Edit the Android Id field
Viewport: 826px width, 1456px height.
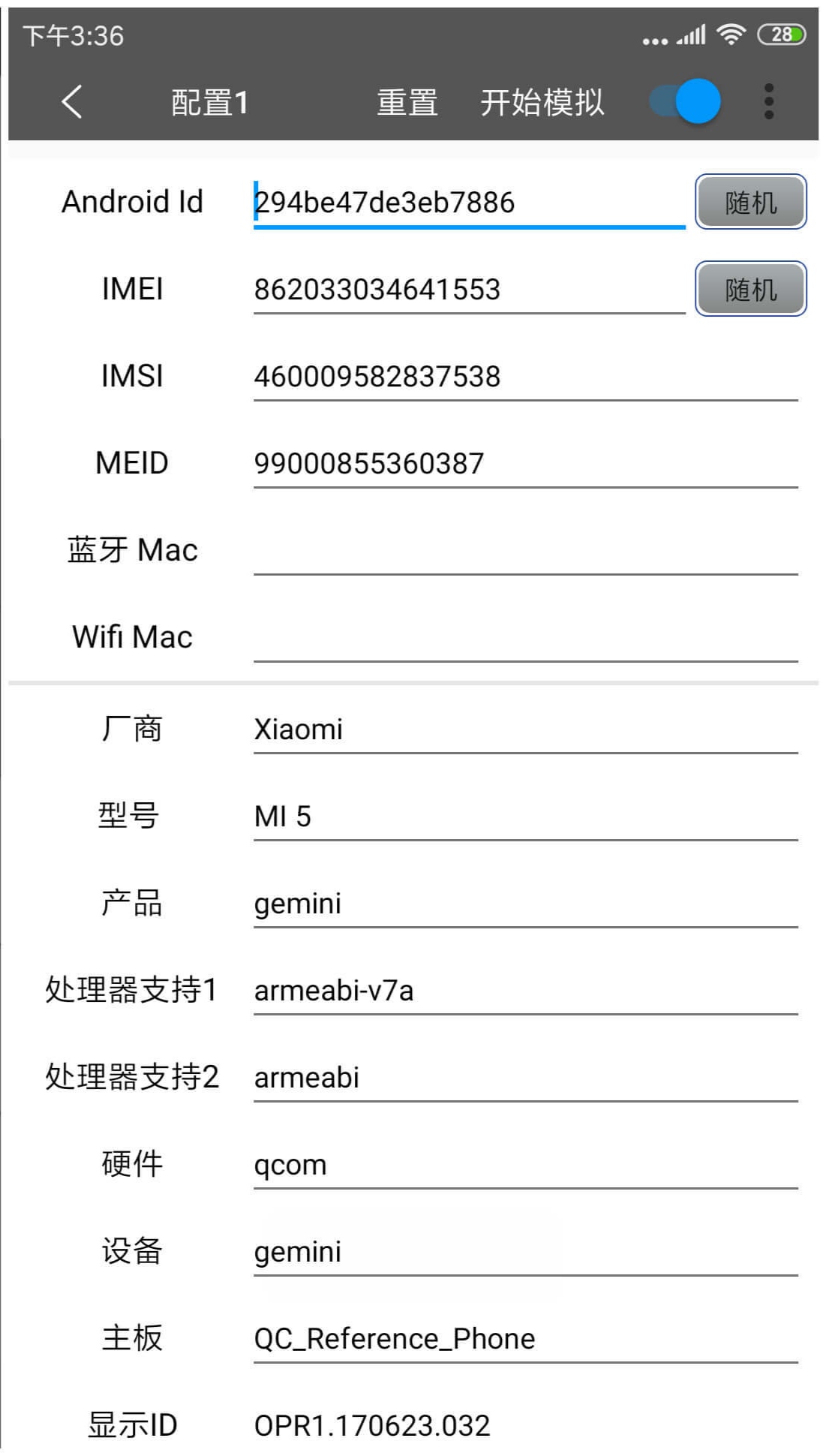click(x=470, y=203)
